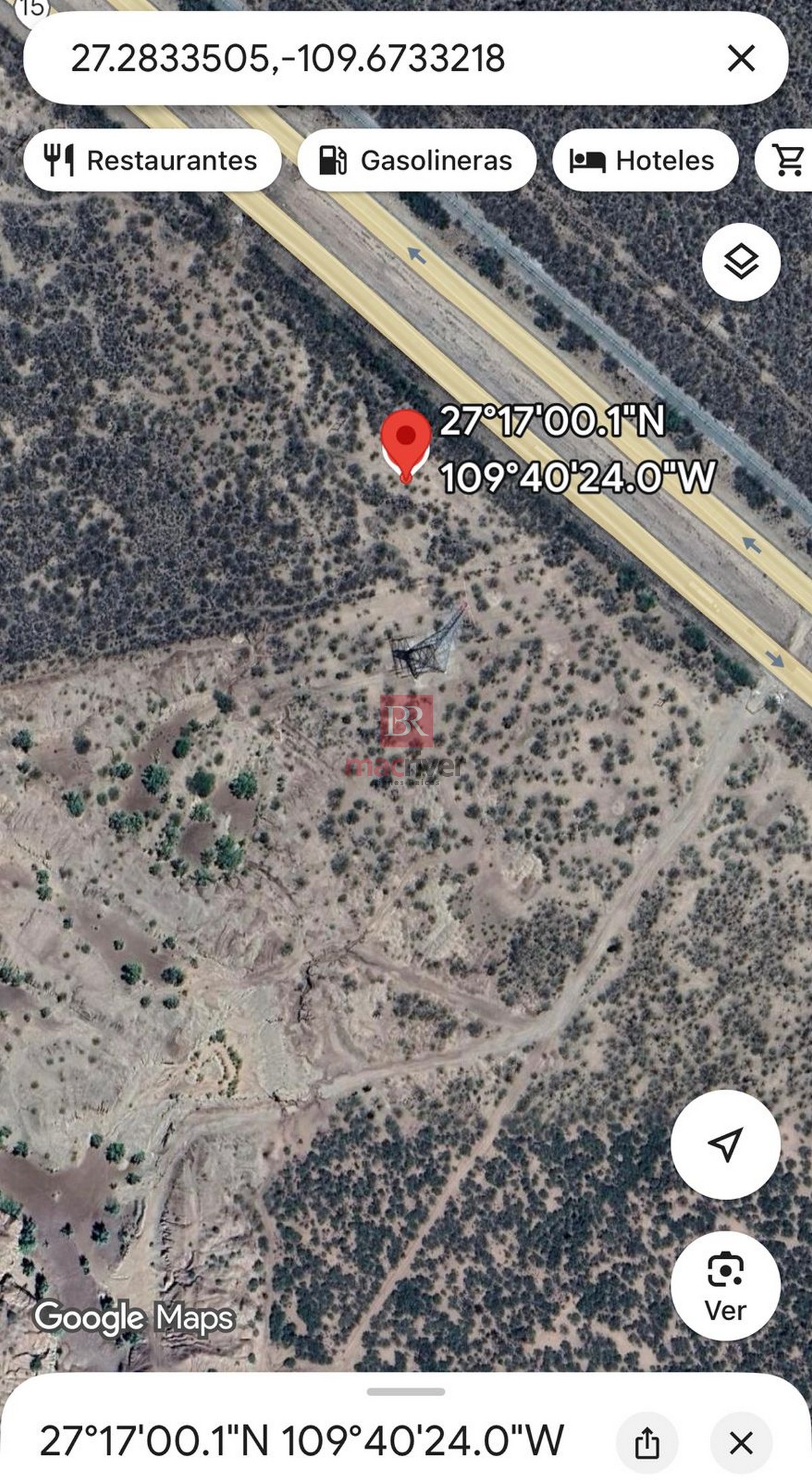Select the Gasolineras chip

[x=416, y=160]
